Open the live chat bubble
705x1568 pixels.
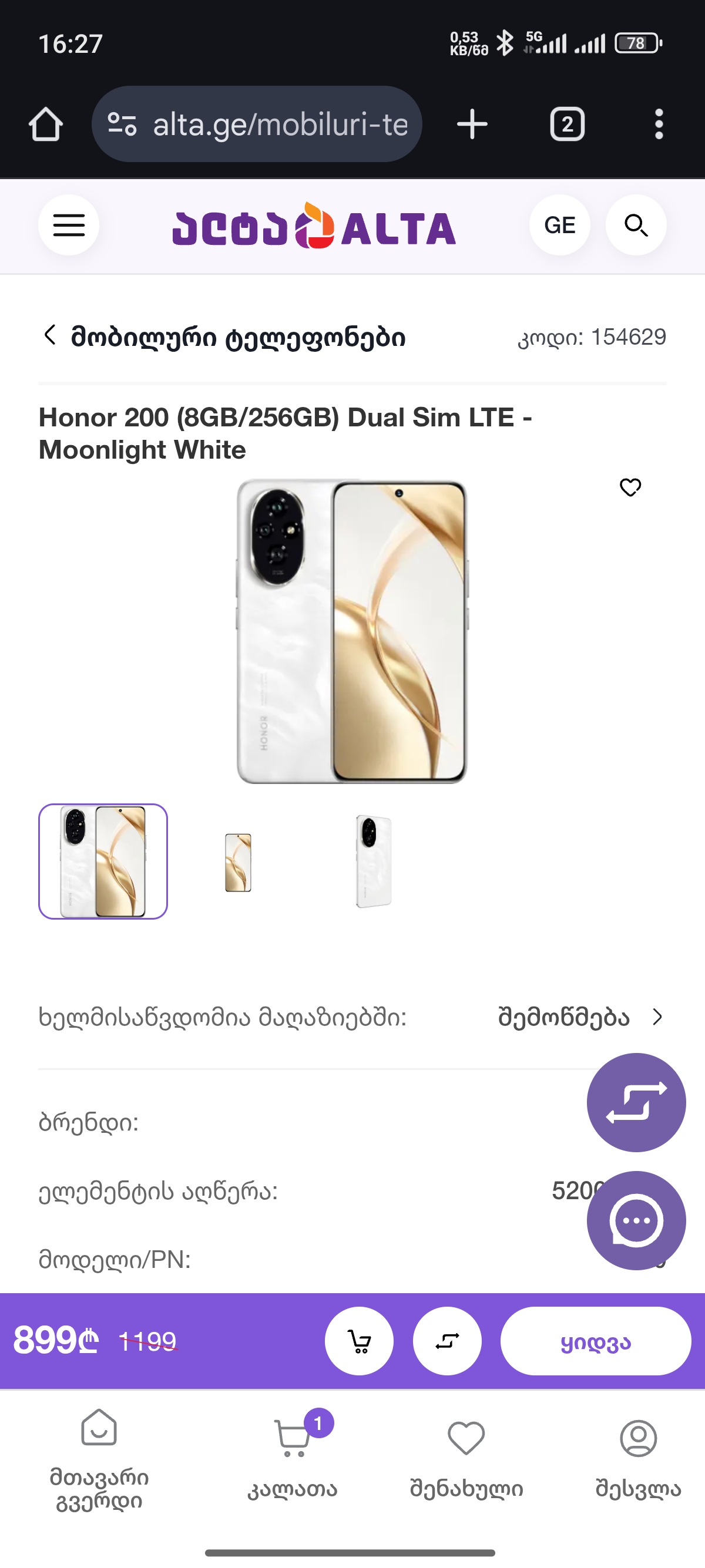click(x=636, y=1220)
